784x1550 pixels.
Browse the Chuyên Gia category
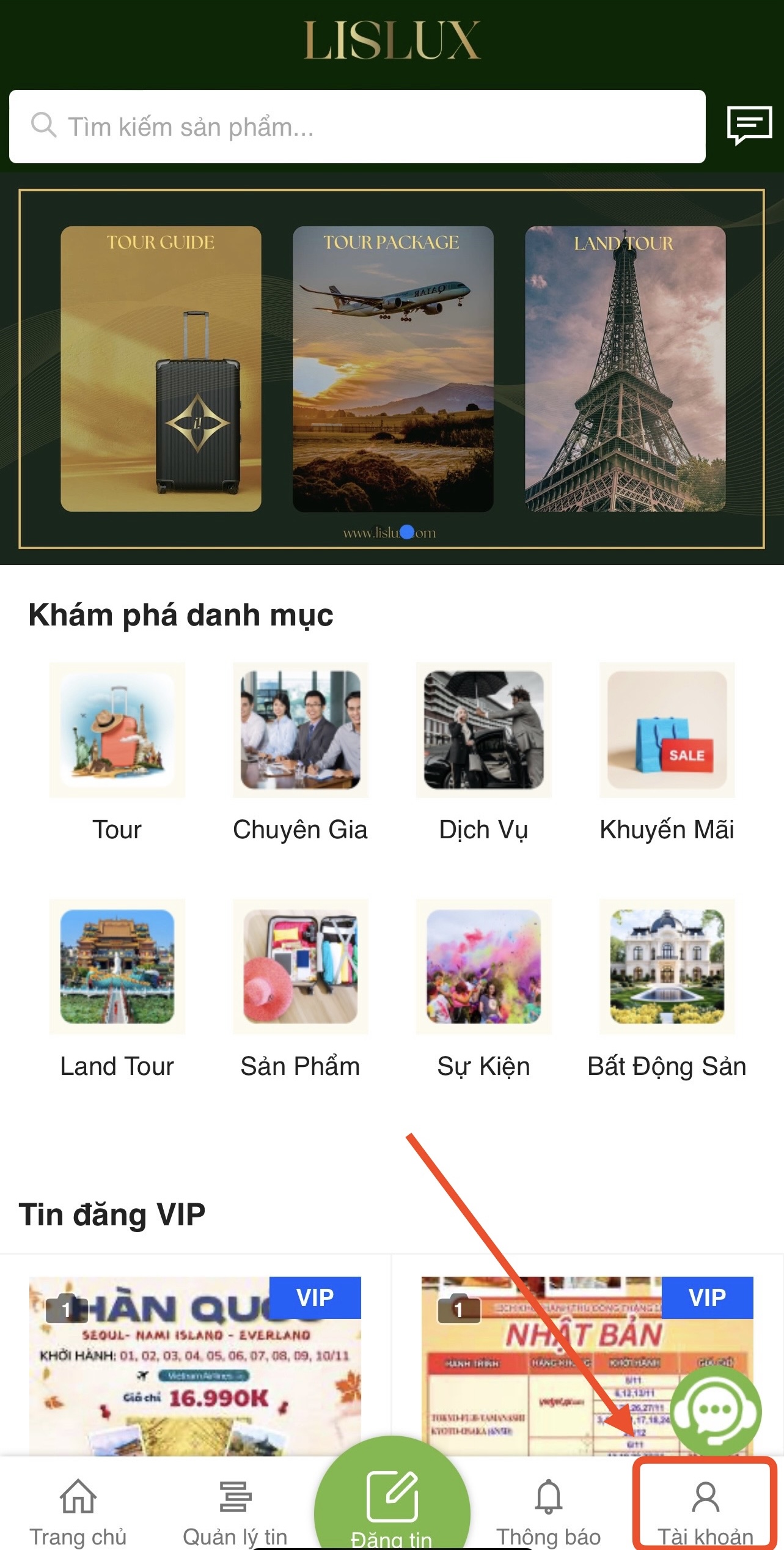pyautogui.click(x=300, y=752)
